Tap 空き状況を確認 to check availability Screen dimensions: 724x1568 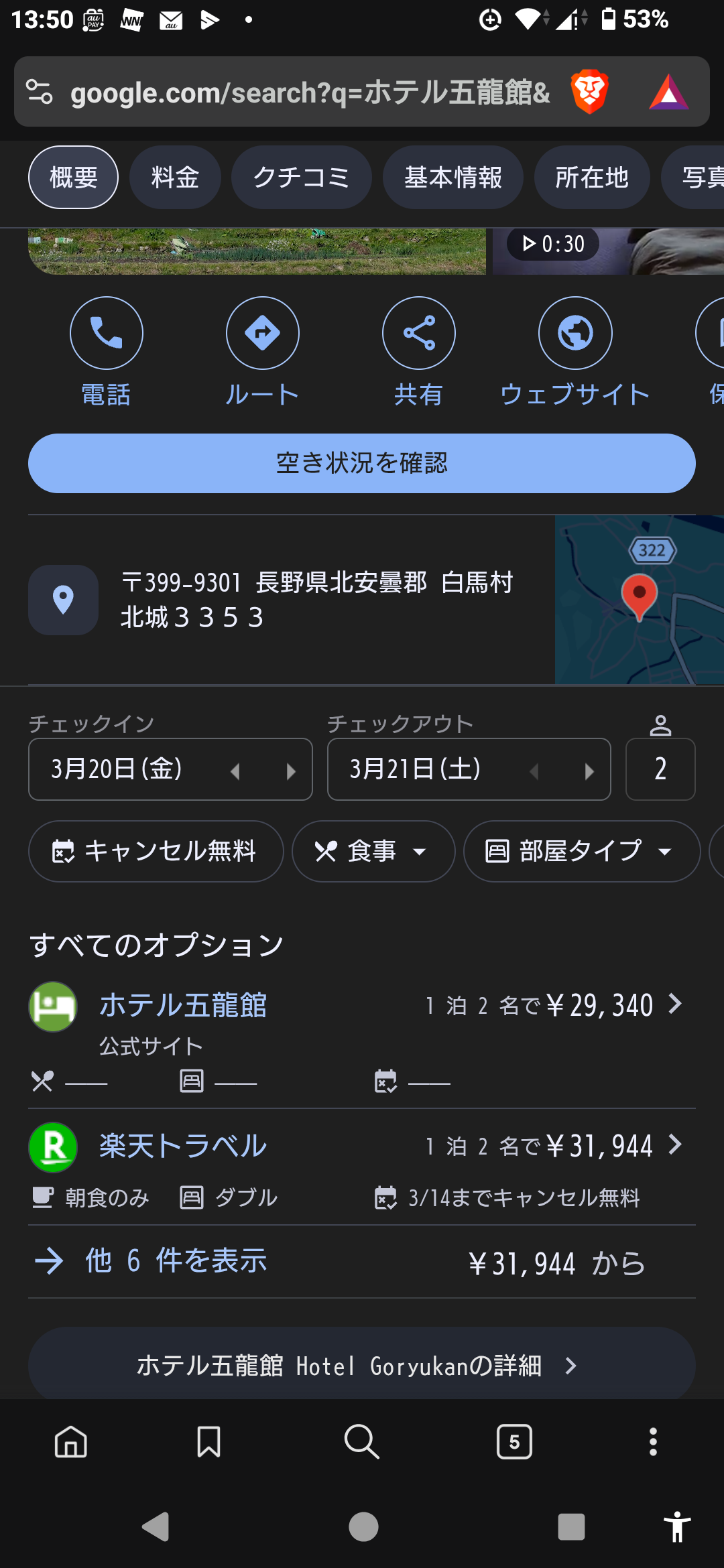coord(361,463)
